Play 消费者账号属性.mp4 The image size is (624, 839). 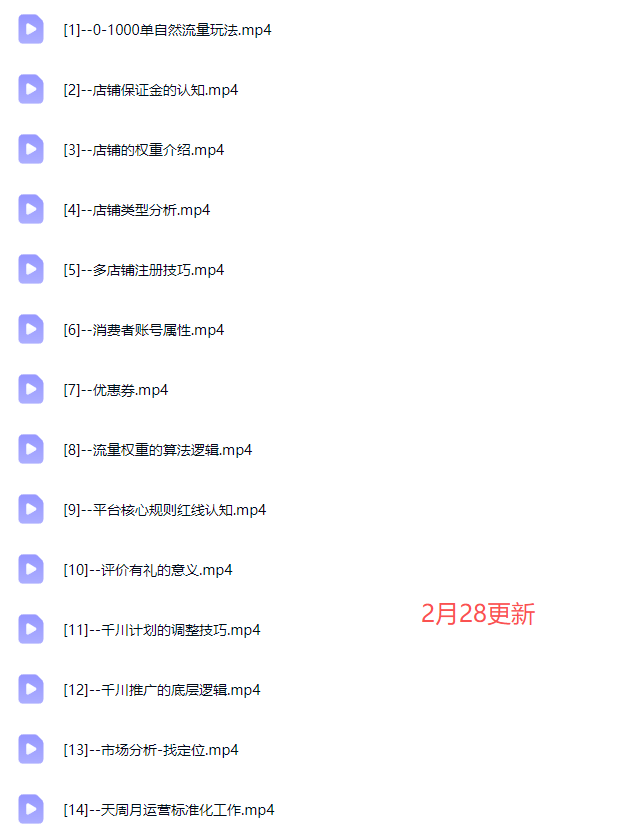(143, 330)
